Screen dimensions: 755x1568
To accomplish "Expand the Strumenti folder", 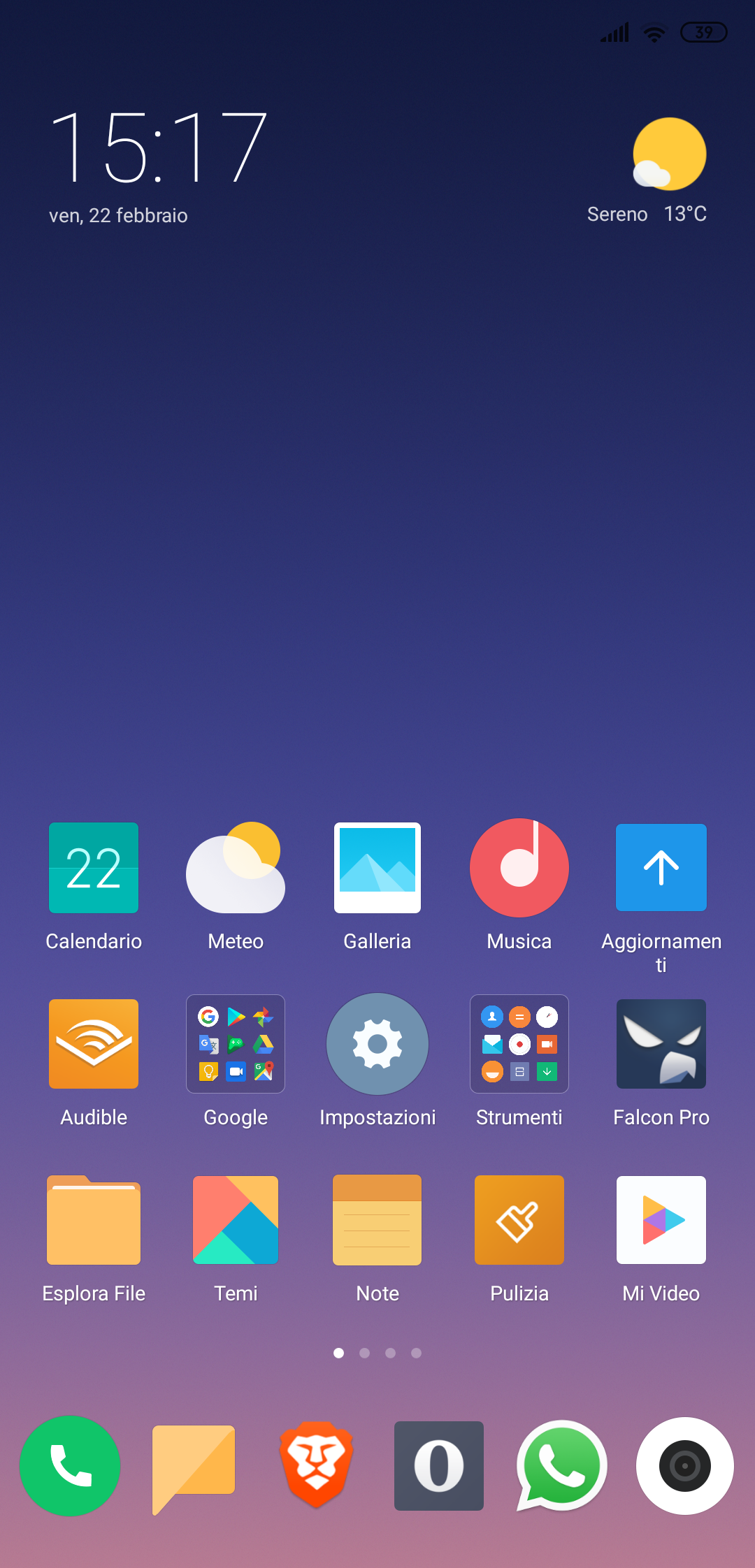I will [x=519, y=1044].
